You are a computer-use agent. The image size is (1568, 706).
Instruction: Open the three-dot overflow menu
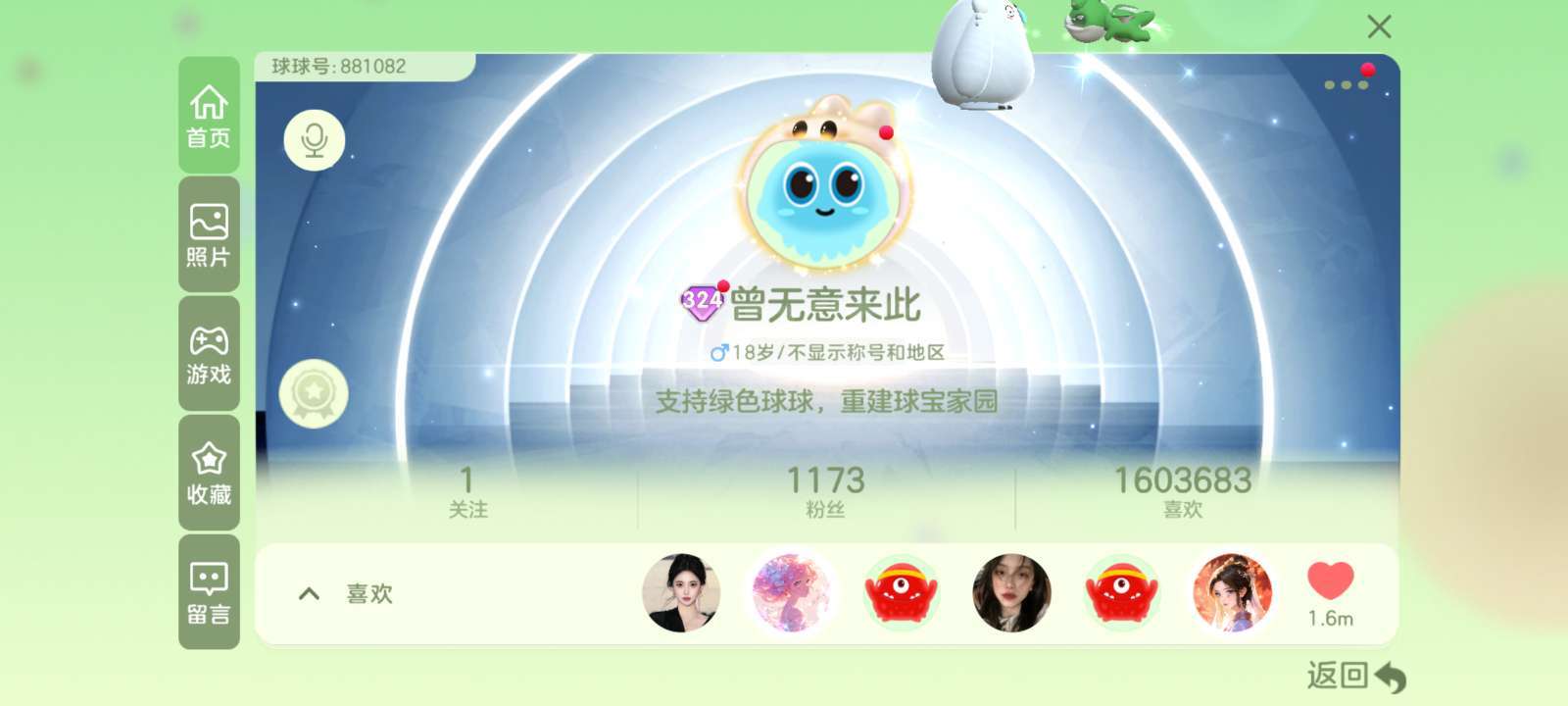(x=1346, y=85)
